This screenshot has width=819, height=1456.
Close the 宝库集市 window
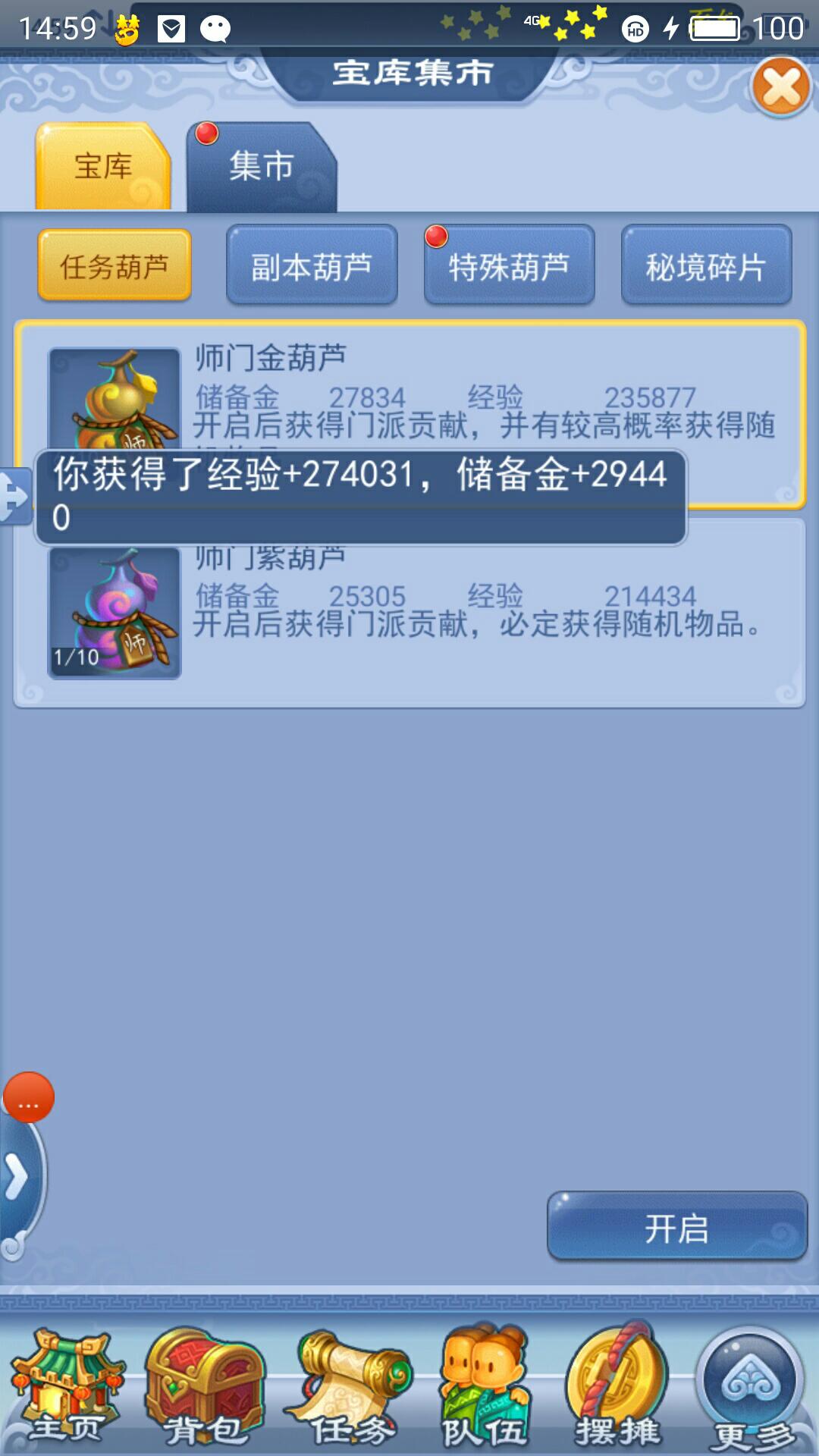click(x=781, y=86)
